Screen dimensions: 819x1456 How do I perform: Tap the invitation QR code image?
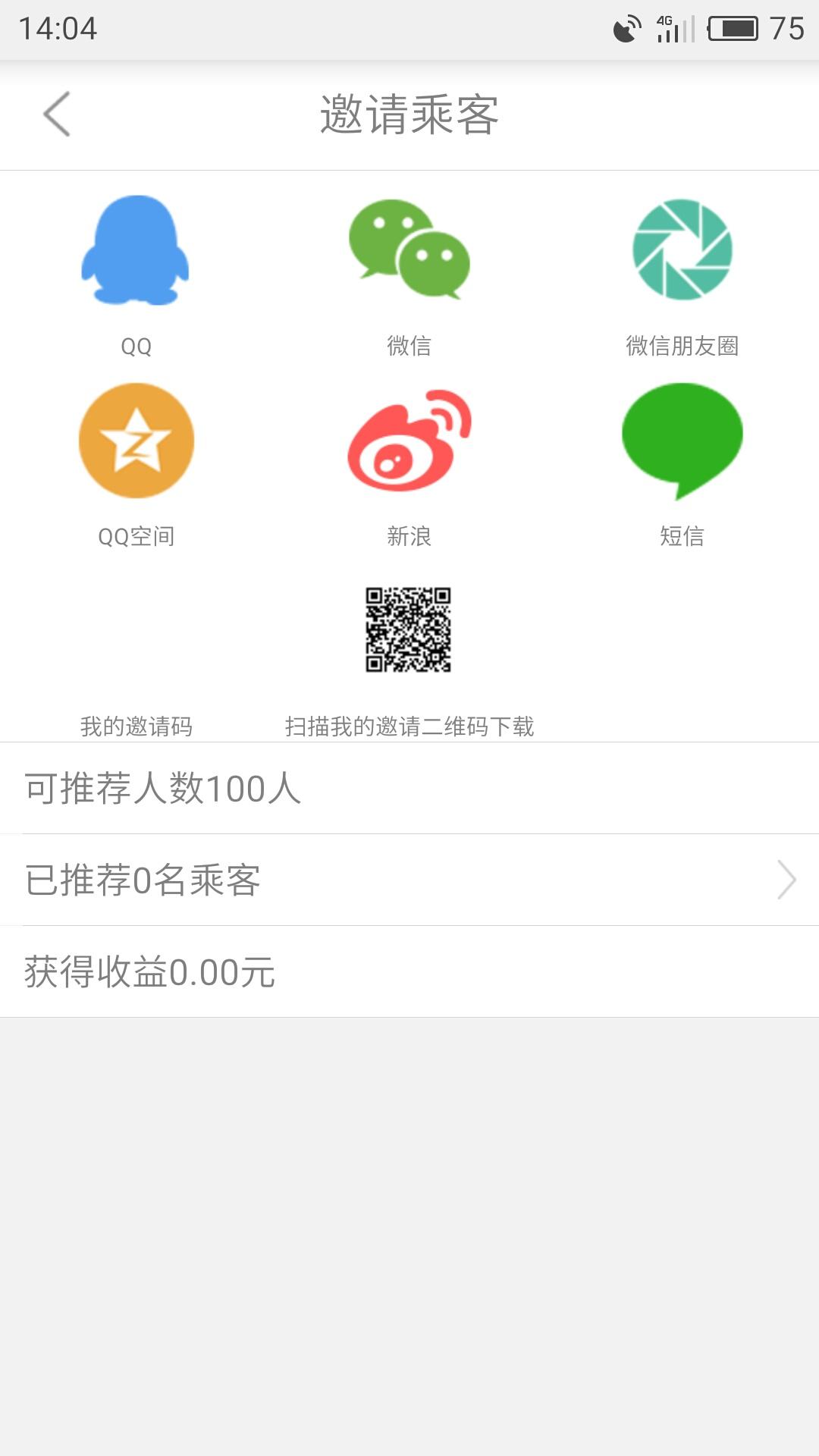click(409, 631)
